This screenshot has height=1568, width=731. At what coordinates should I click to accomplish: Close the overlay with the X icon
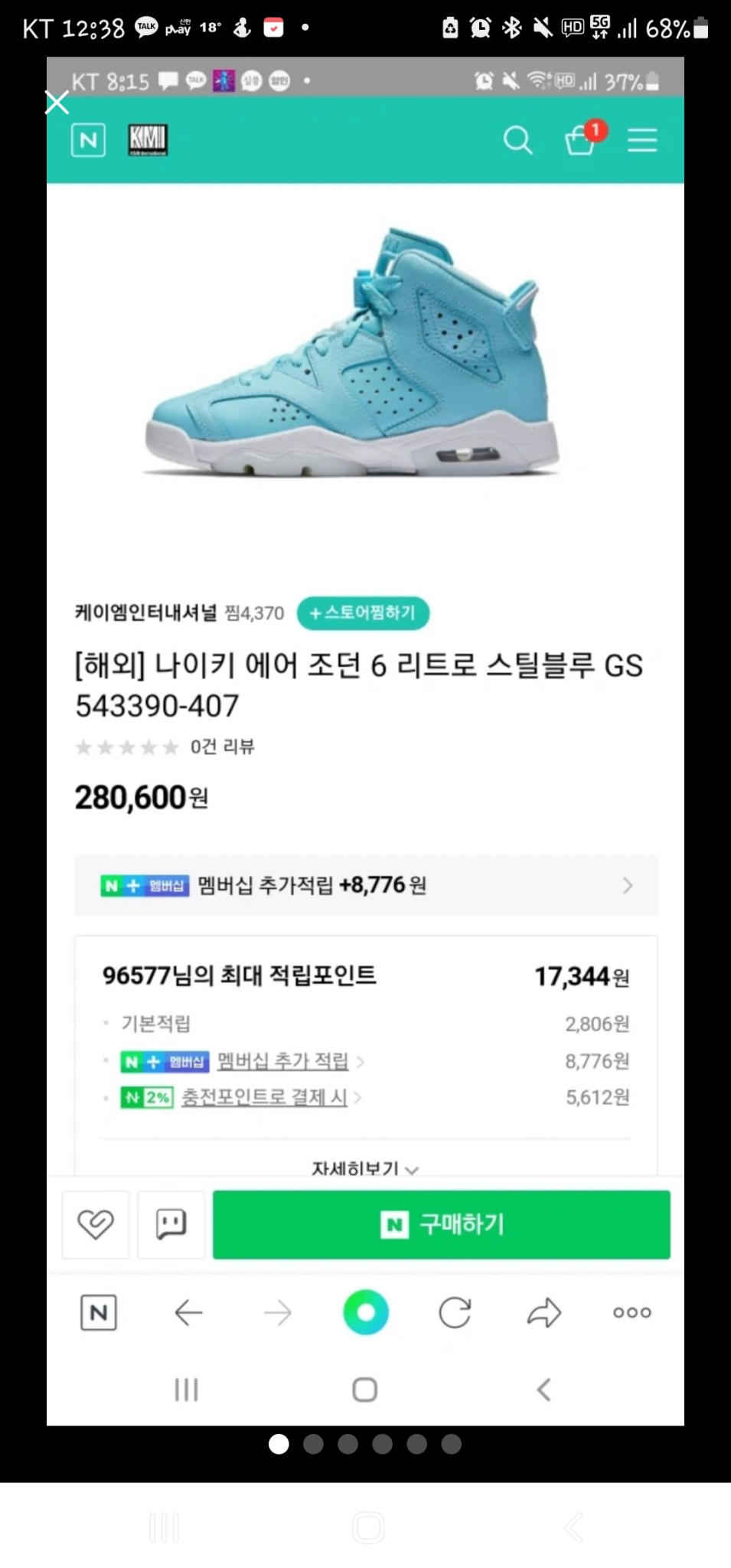(x=55, y=101)
